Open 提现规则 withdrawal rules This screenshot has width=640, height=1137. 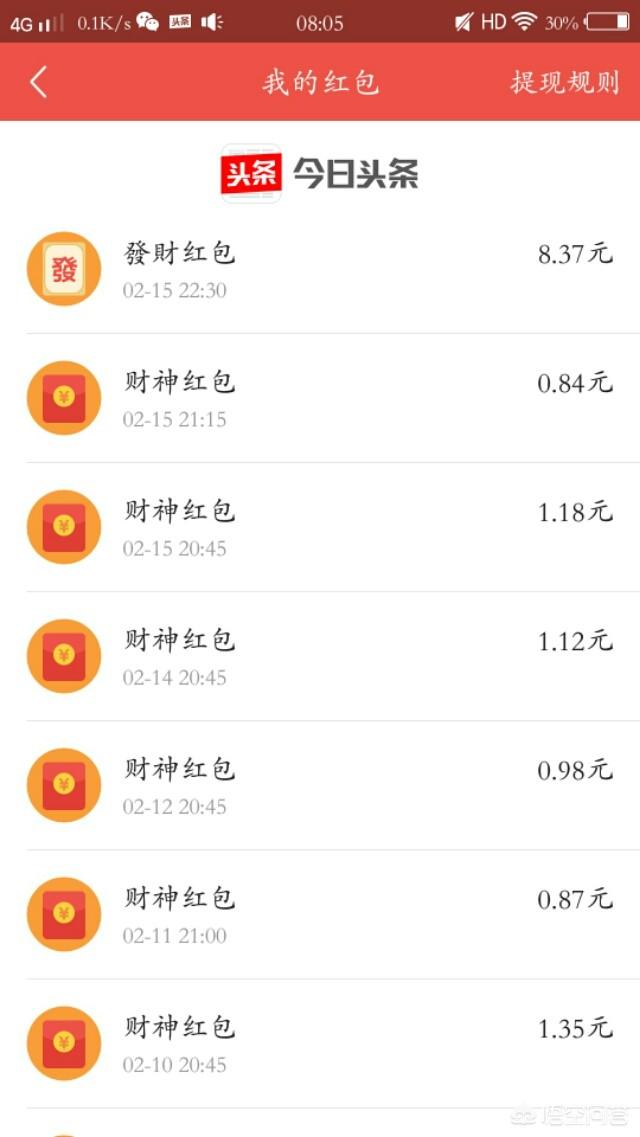click(x=565, y=82)
